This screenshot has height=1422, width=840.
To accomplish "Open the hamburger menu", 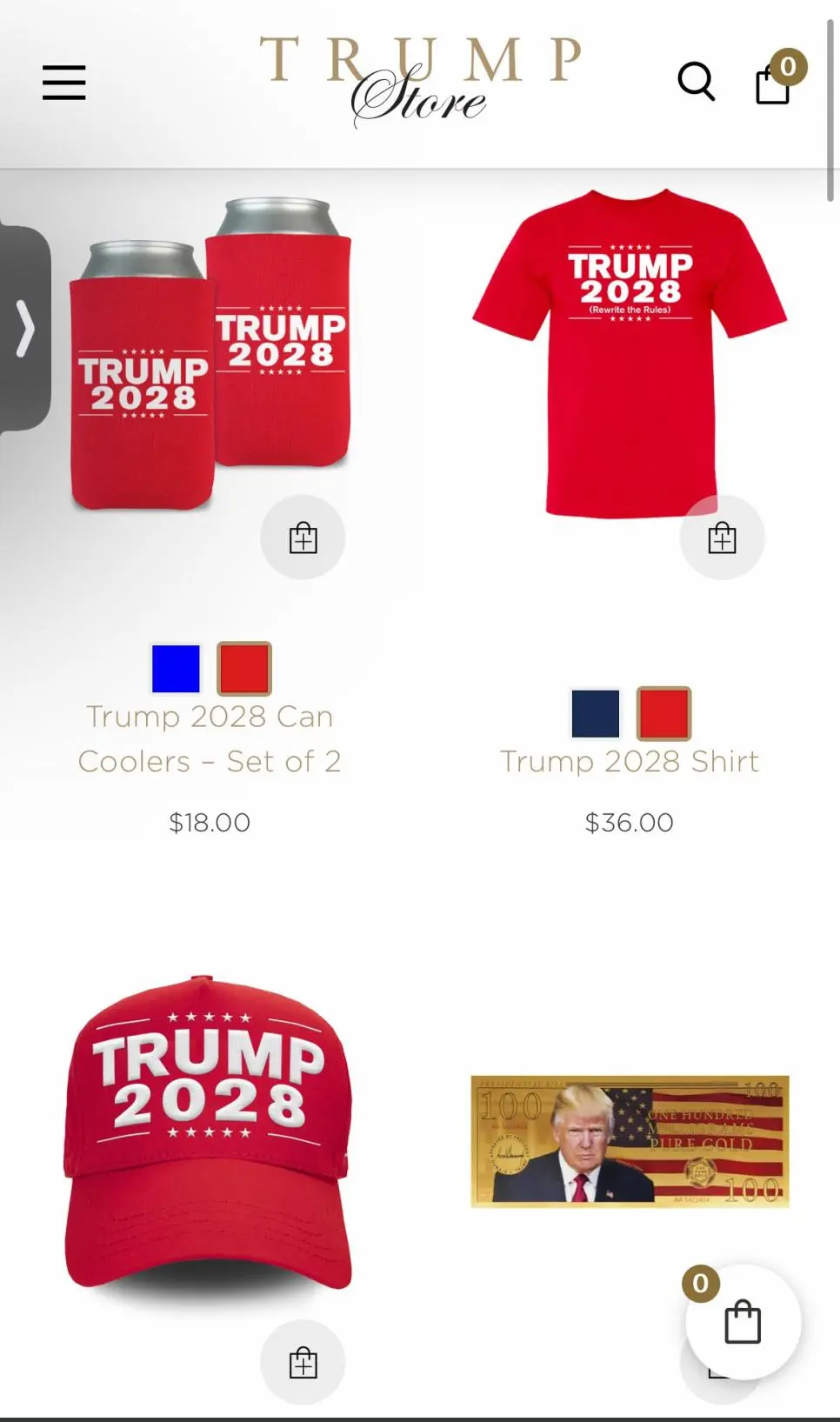I will 64,83.
